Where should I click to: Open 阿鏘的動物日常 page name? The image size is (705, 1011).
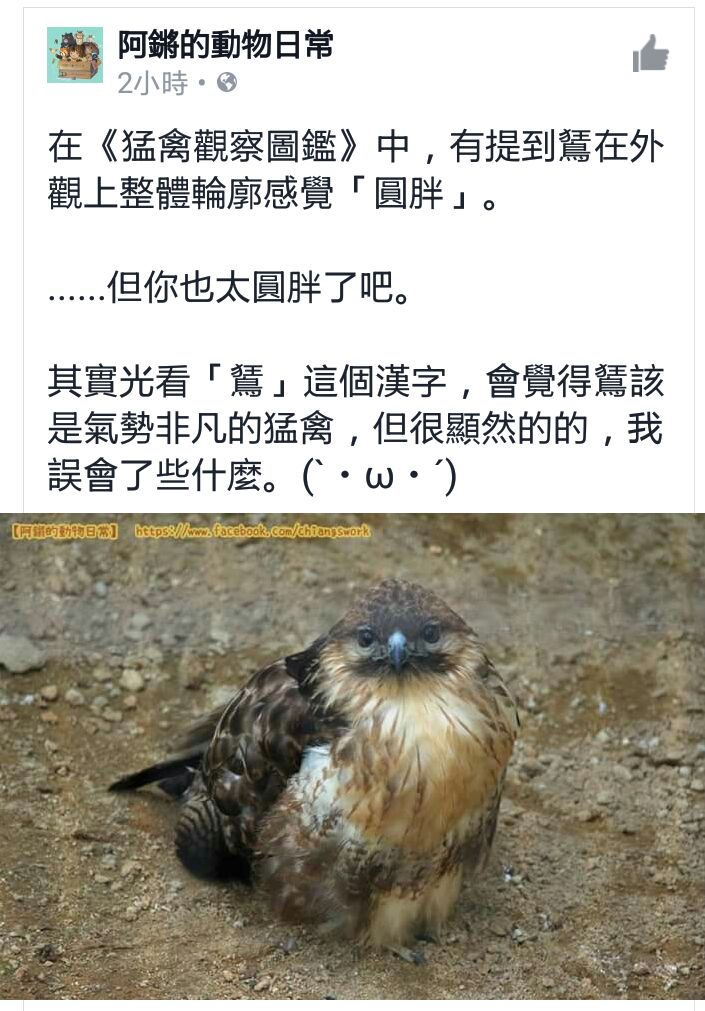[225, 44]
